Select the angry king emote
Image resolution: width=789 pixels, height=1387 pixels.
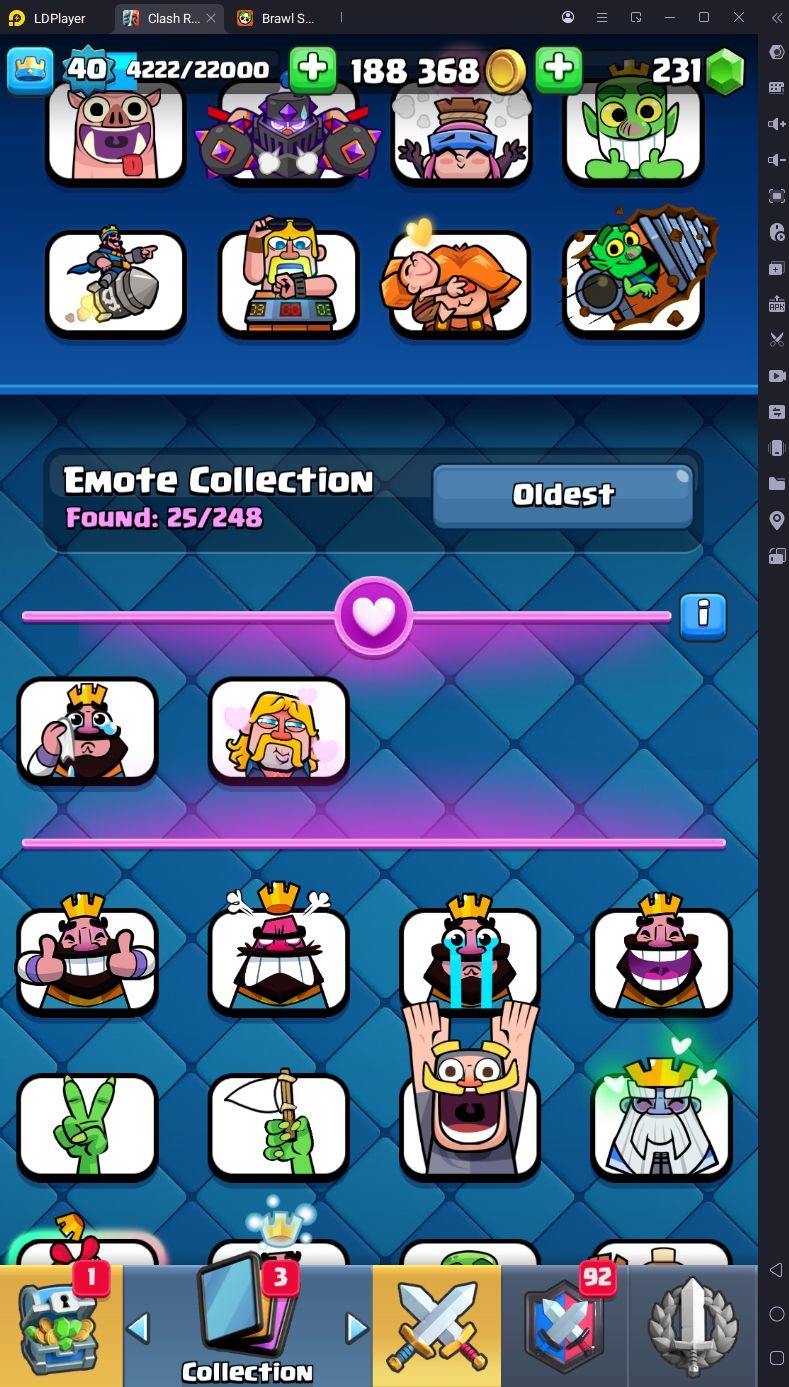(278, 960)
